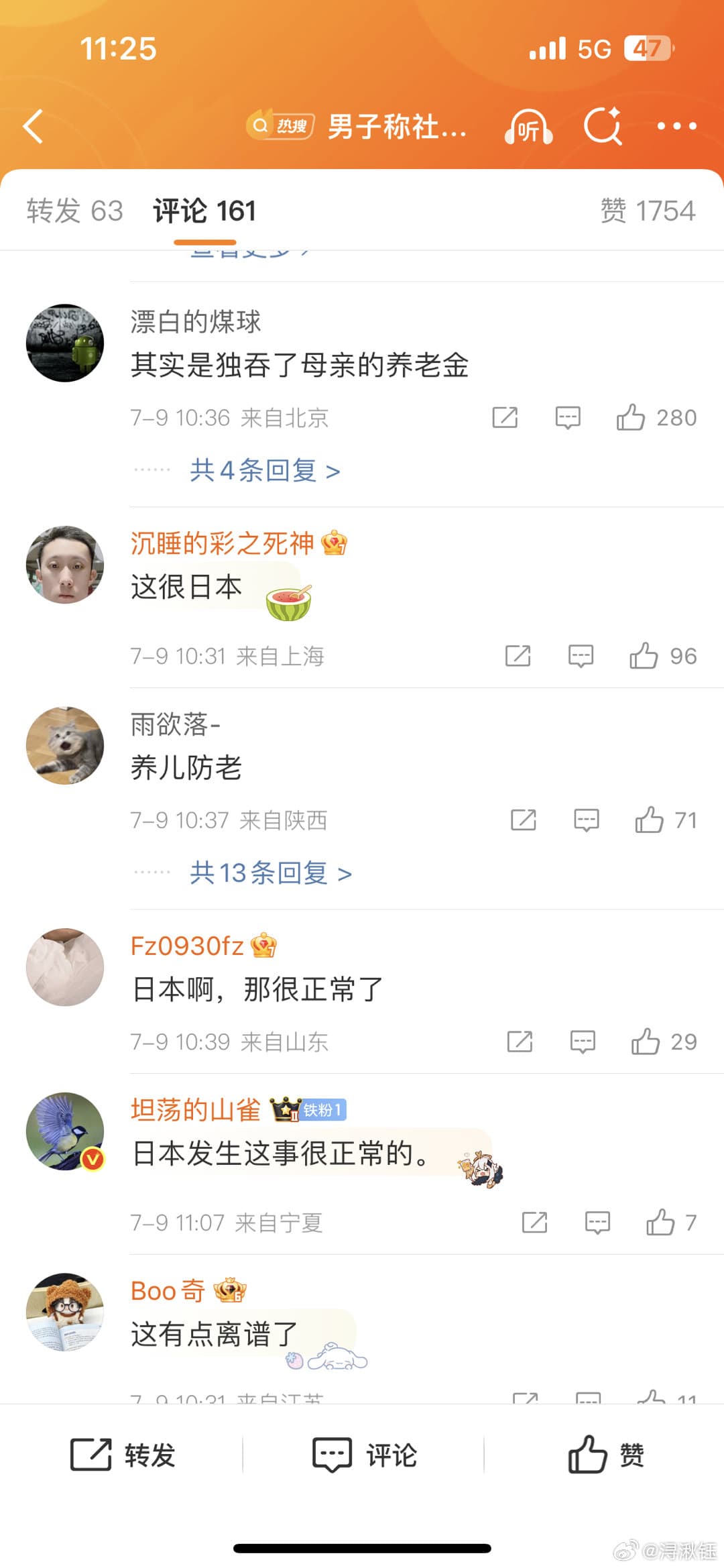Viewport: 724px width, 1568px height.
Task: Like 漂白的煤球's comment
Action: tap(631, 418)
